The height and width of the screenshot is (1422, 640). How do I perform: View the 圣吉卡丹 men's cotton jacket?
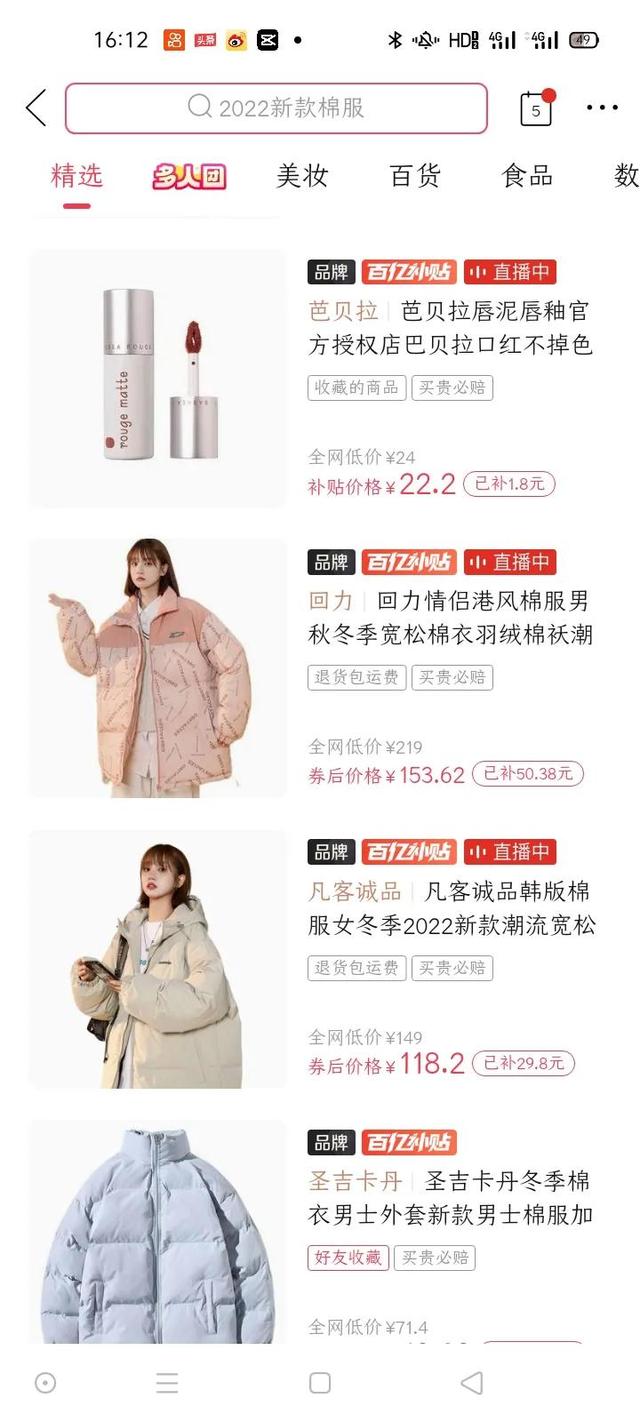pyautogui.click(x=450, y=1198)
